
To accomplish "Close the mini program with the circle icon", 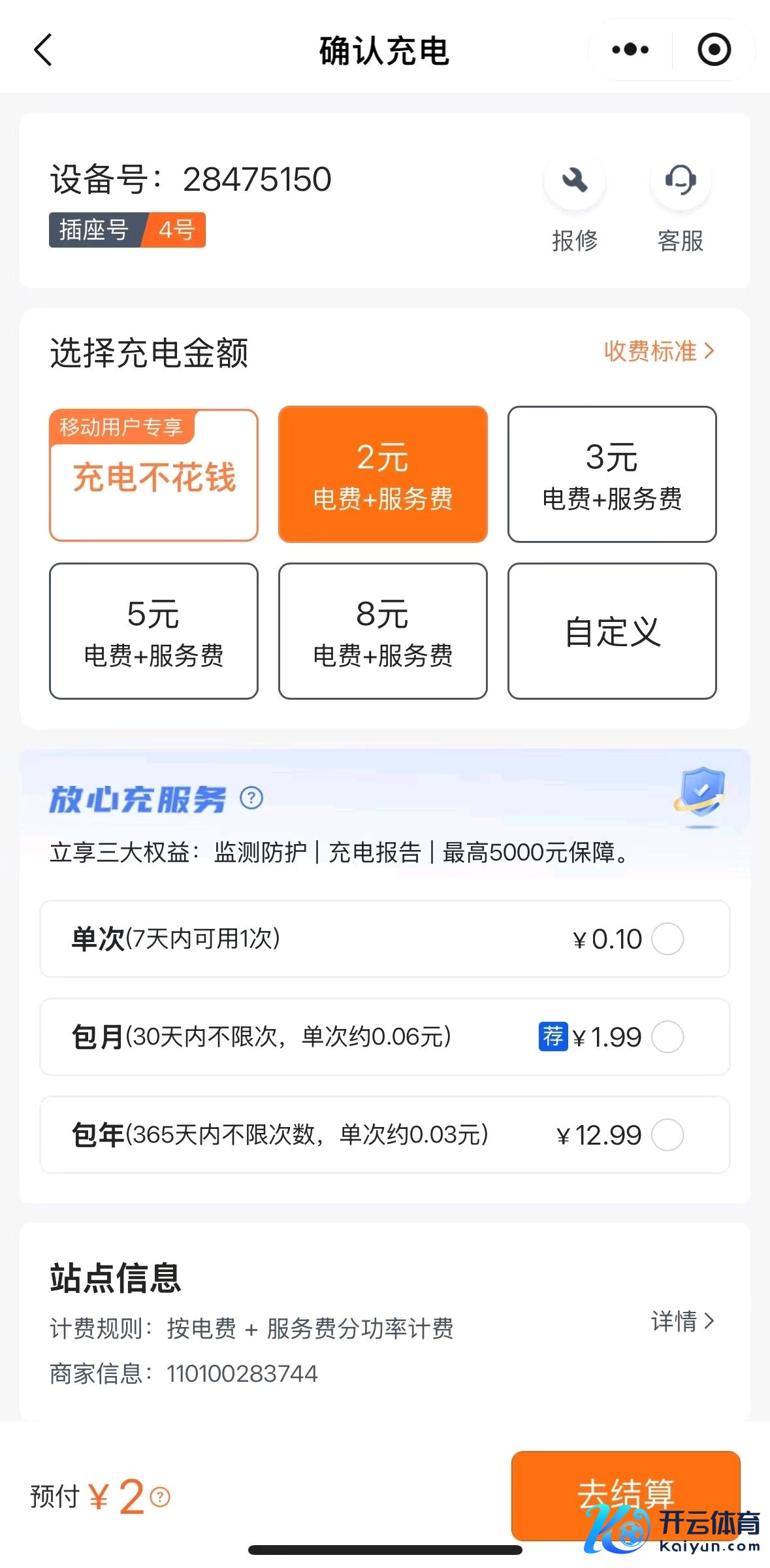I will (x=714, y=50).
